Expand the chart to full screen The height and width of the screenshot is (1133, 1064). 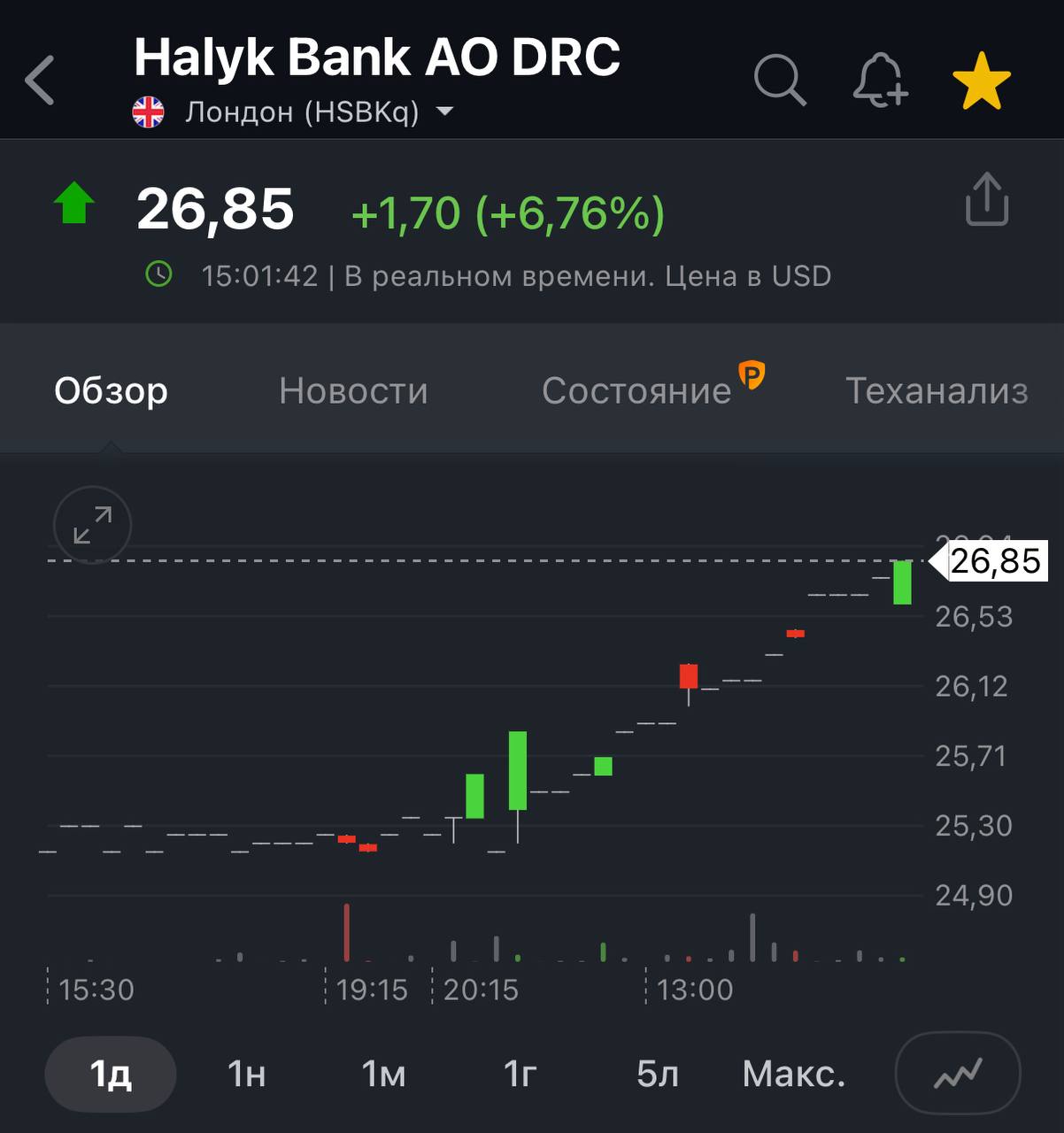pos(93,525)
